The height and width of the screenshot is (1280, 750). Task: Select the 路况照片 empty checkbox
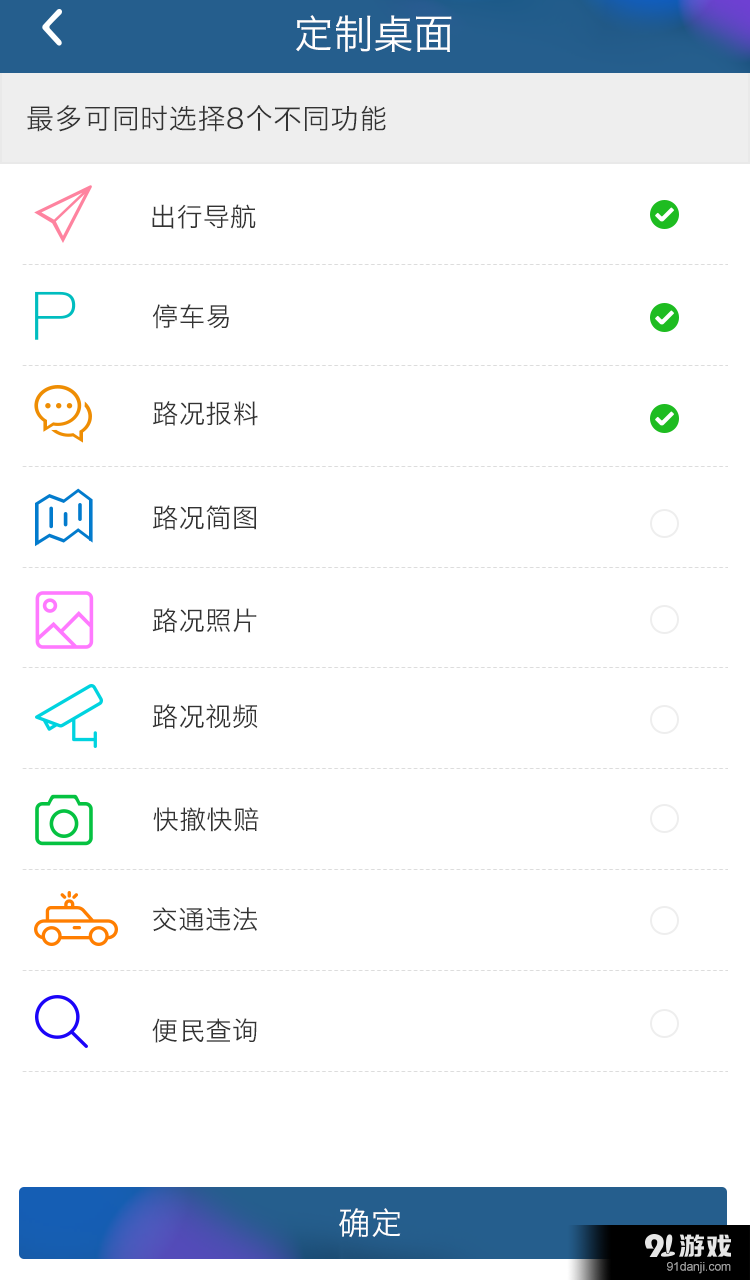664,619
